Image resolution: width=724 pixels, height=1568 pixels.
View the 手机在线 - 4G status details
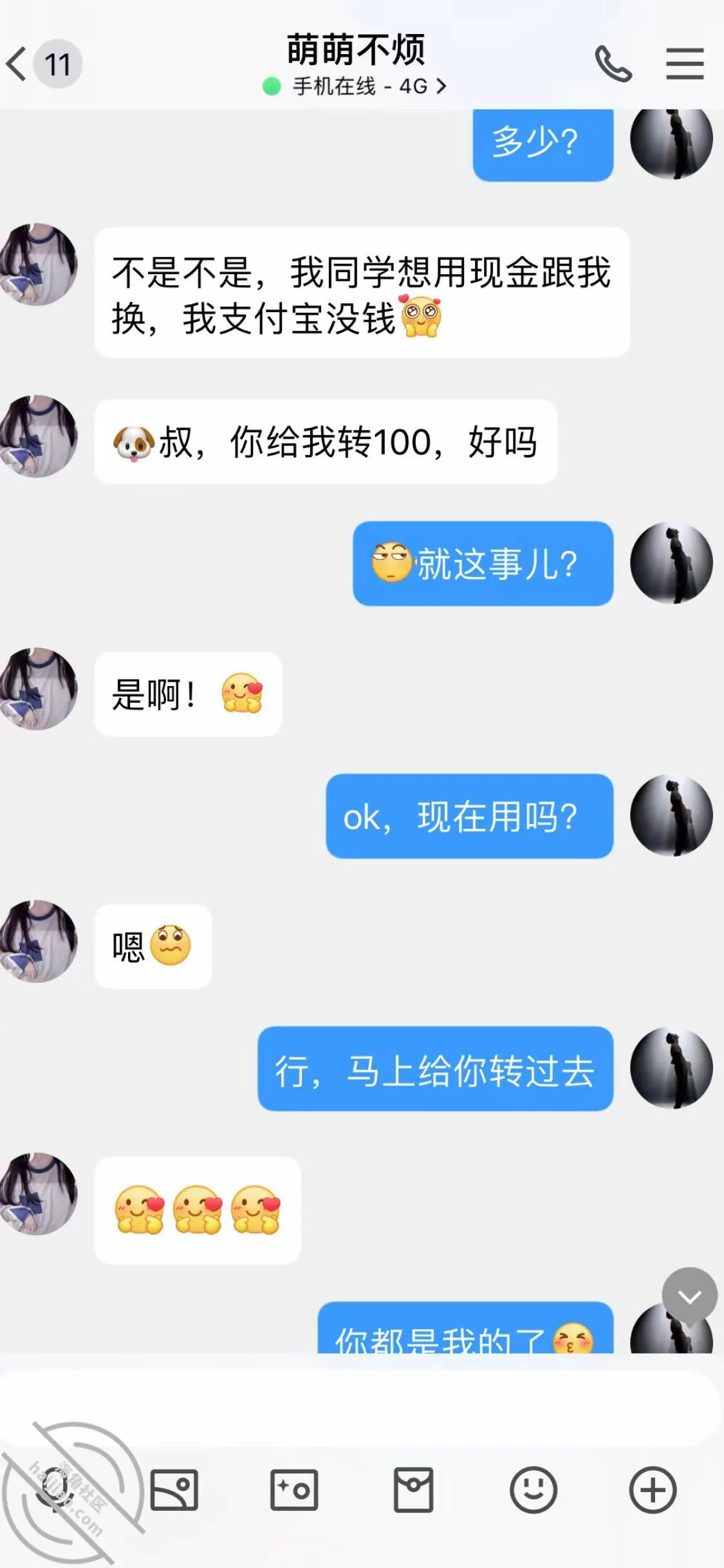355,86
